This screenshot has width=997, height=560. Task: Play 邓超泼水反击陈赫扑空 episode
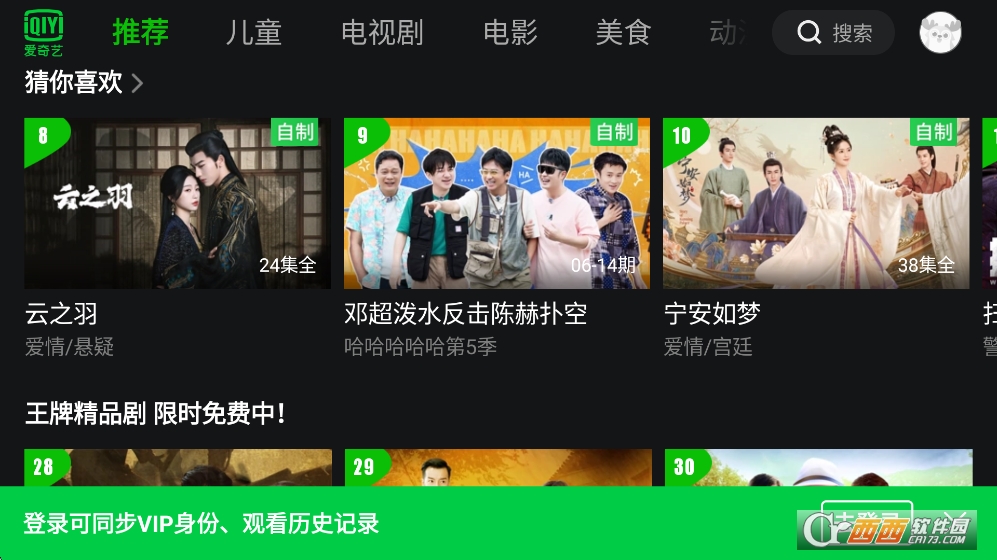[496, 204]
